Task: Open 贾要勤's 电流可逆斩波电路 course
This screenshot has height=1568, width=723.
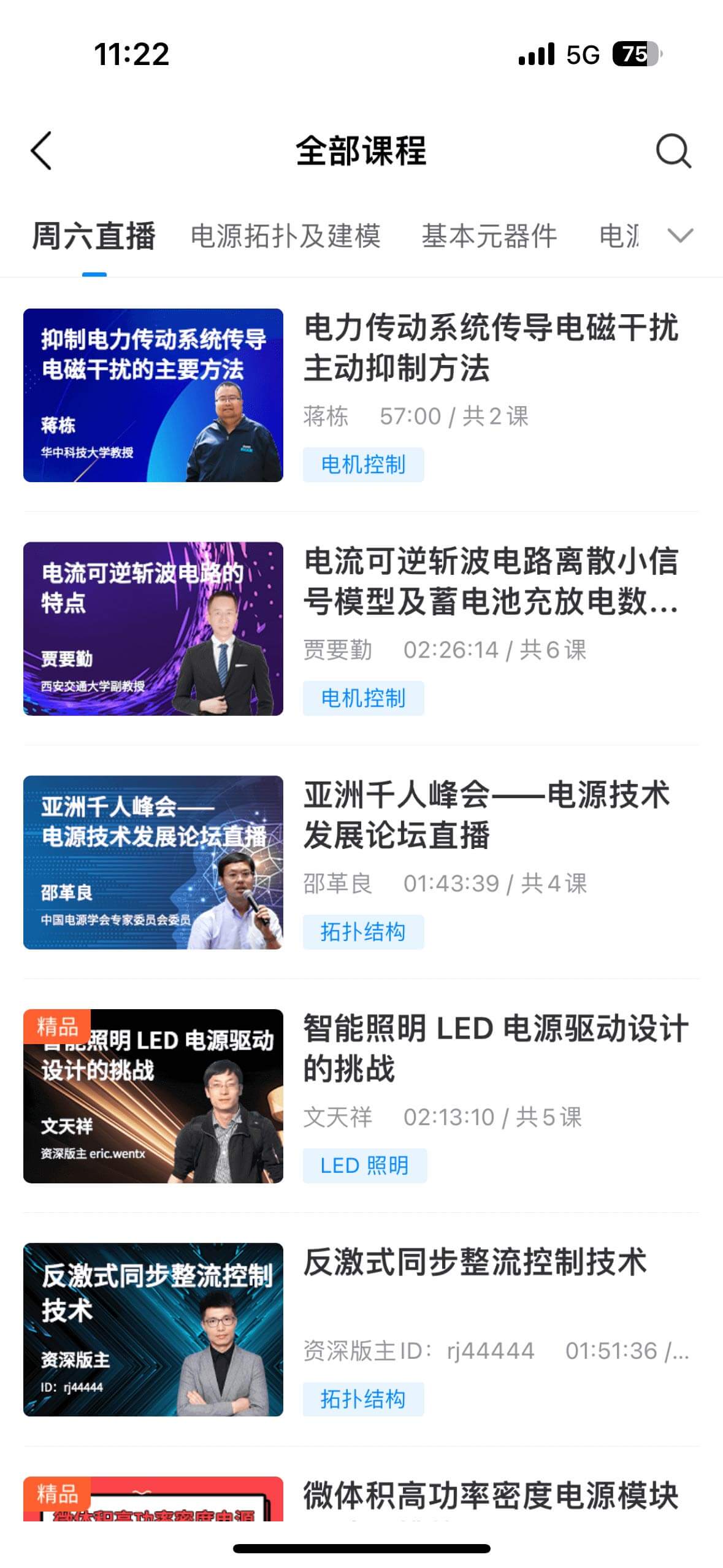Action: point(491,581)
